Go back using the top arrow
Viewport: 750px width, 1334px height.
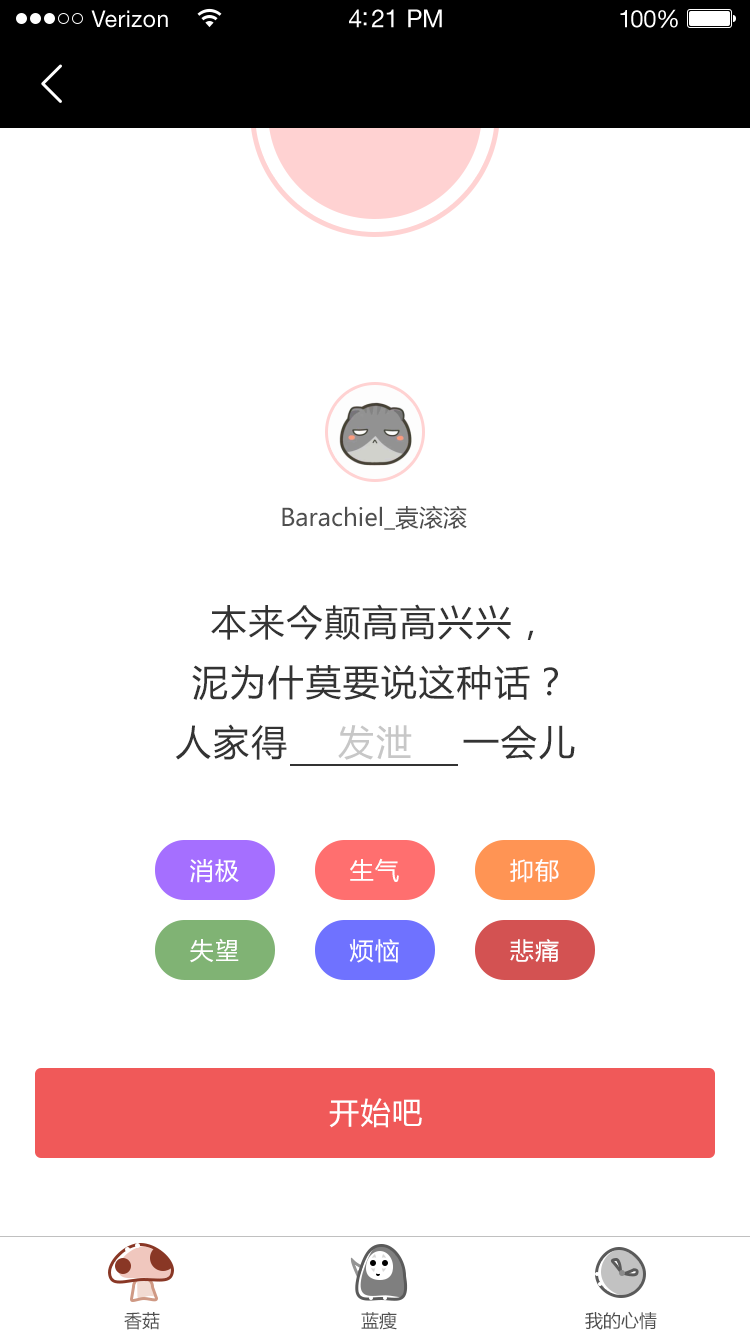click(52, 84)
